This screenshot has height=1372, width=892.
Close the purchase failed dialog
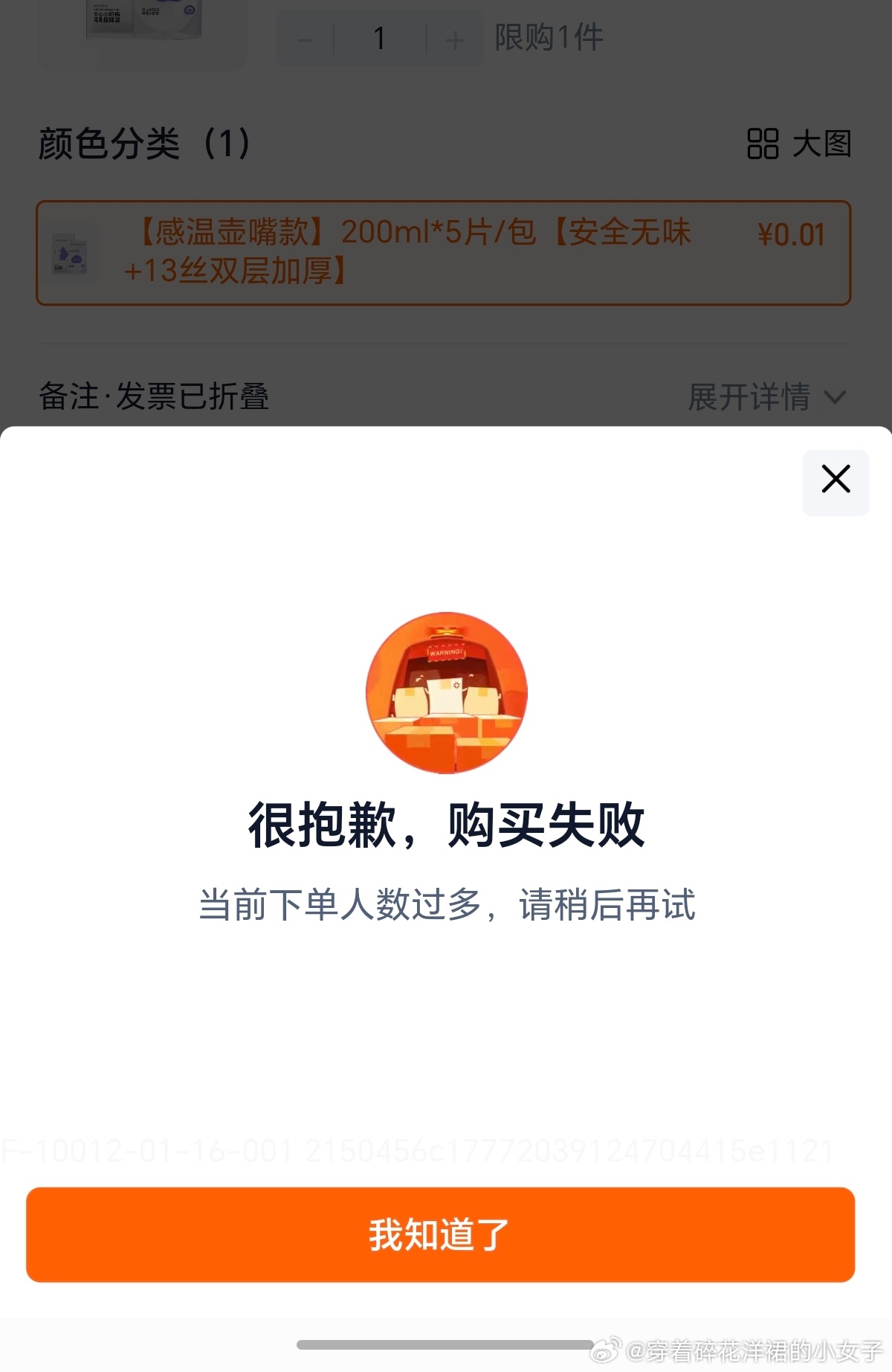click(x=836, y=480)
